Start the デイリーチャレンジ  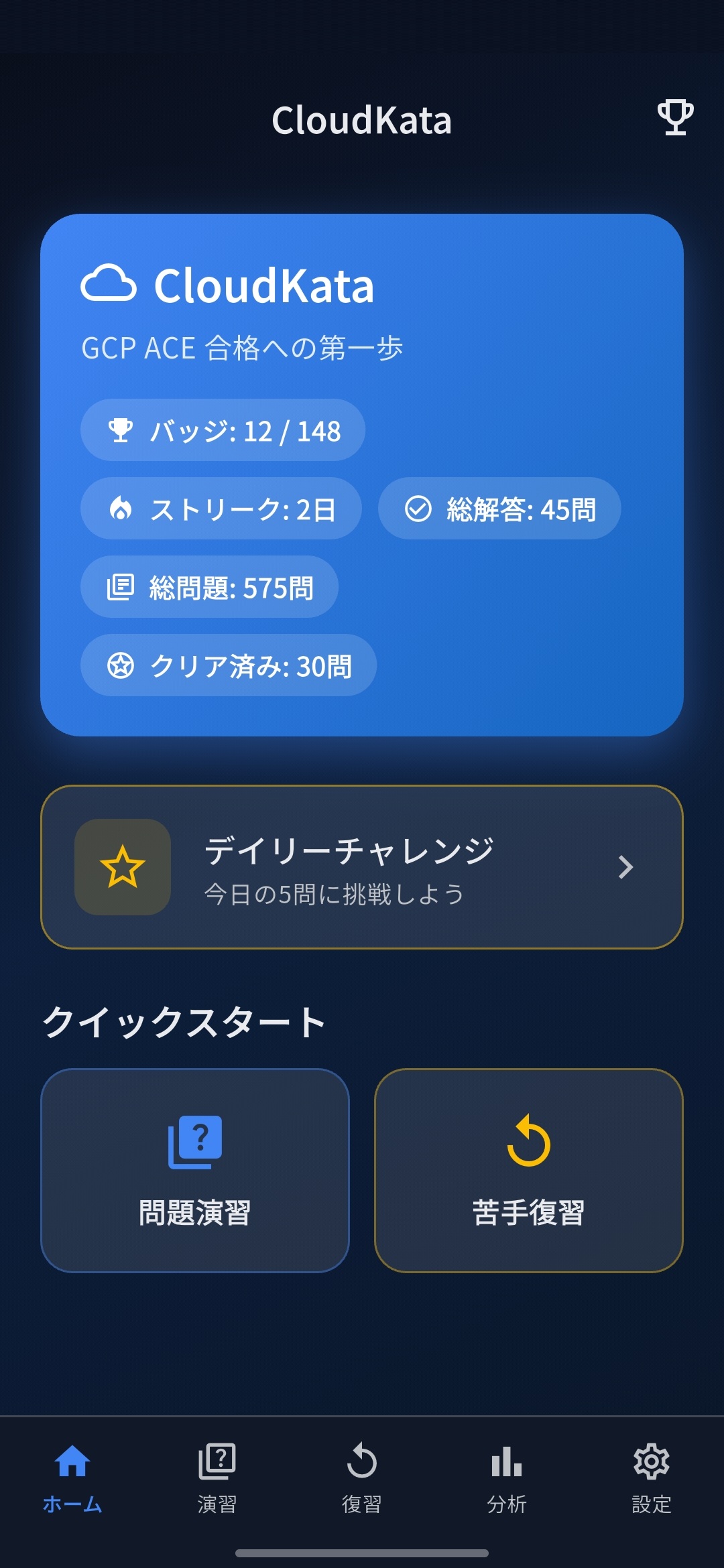[362, 866]
